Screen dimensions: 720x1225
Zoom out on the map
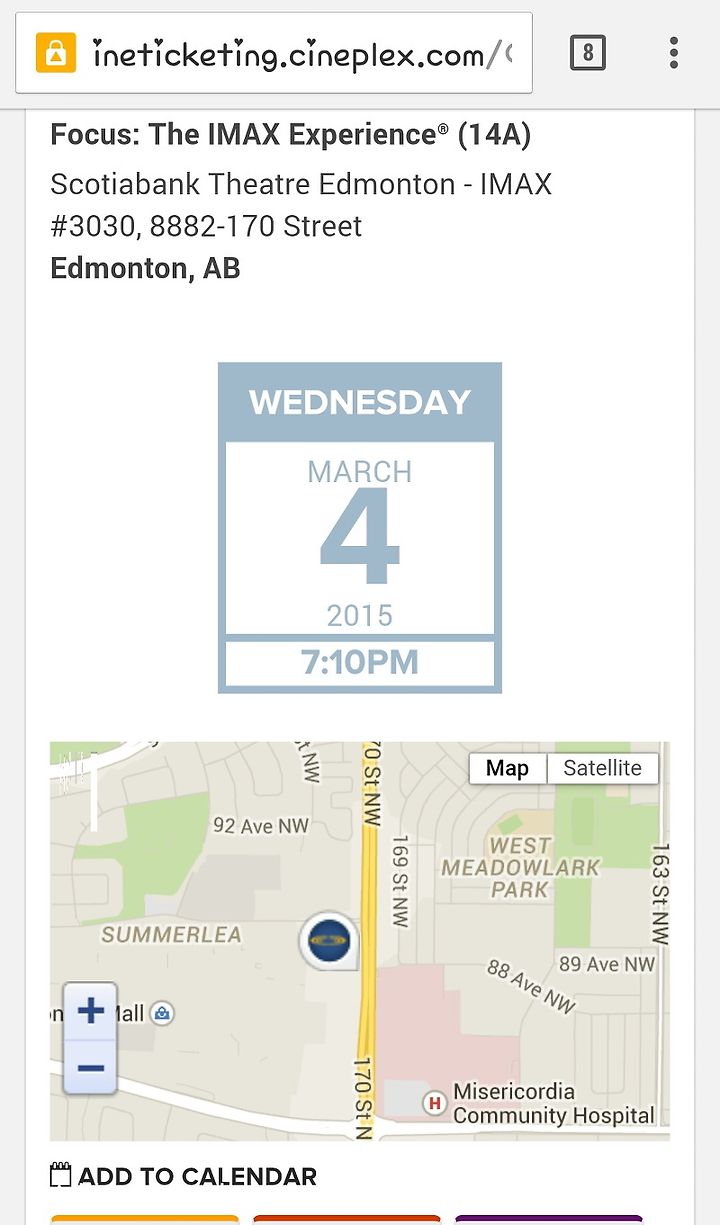tap(90, 1067)
